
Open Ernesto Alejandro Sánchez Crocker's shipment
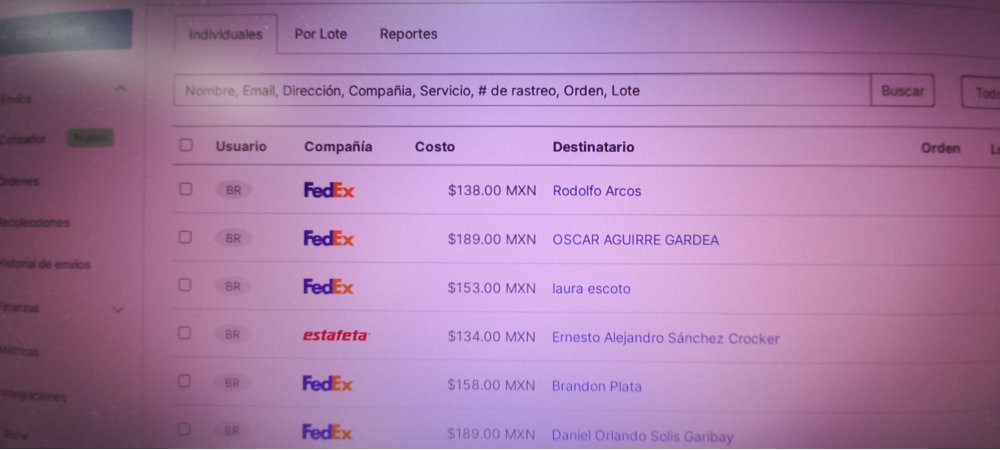(x=665, y=338)
